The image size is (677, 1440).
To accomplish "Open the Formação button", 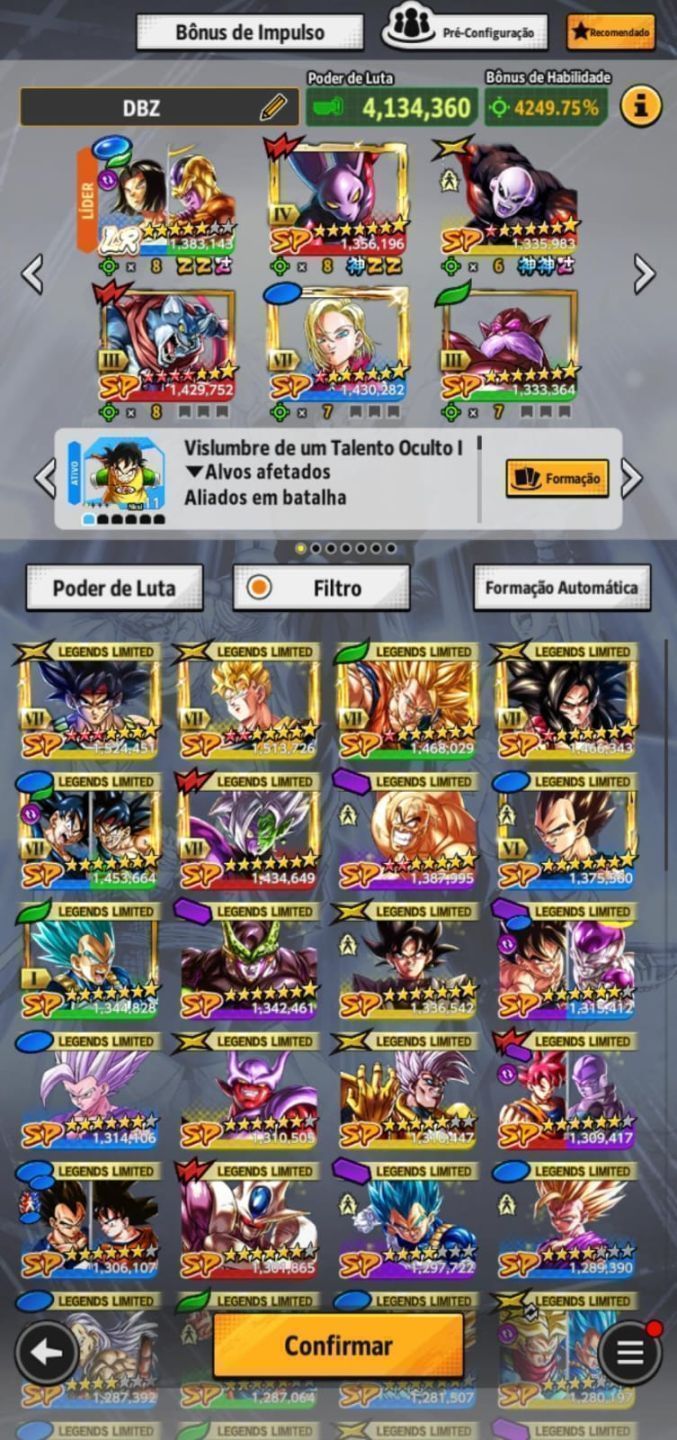I will (557, 478).
